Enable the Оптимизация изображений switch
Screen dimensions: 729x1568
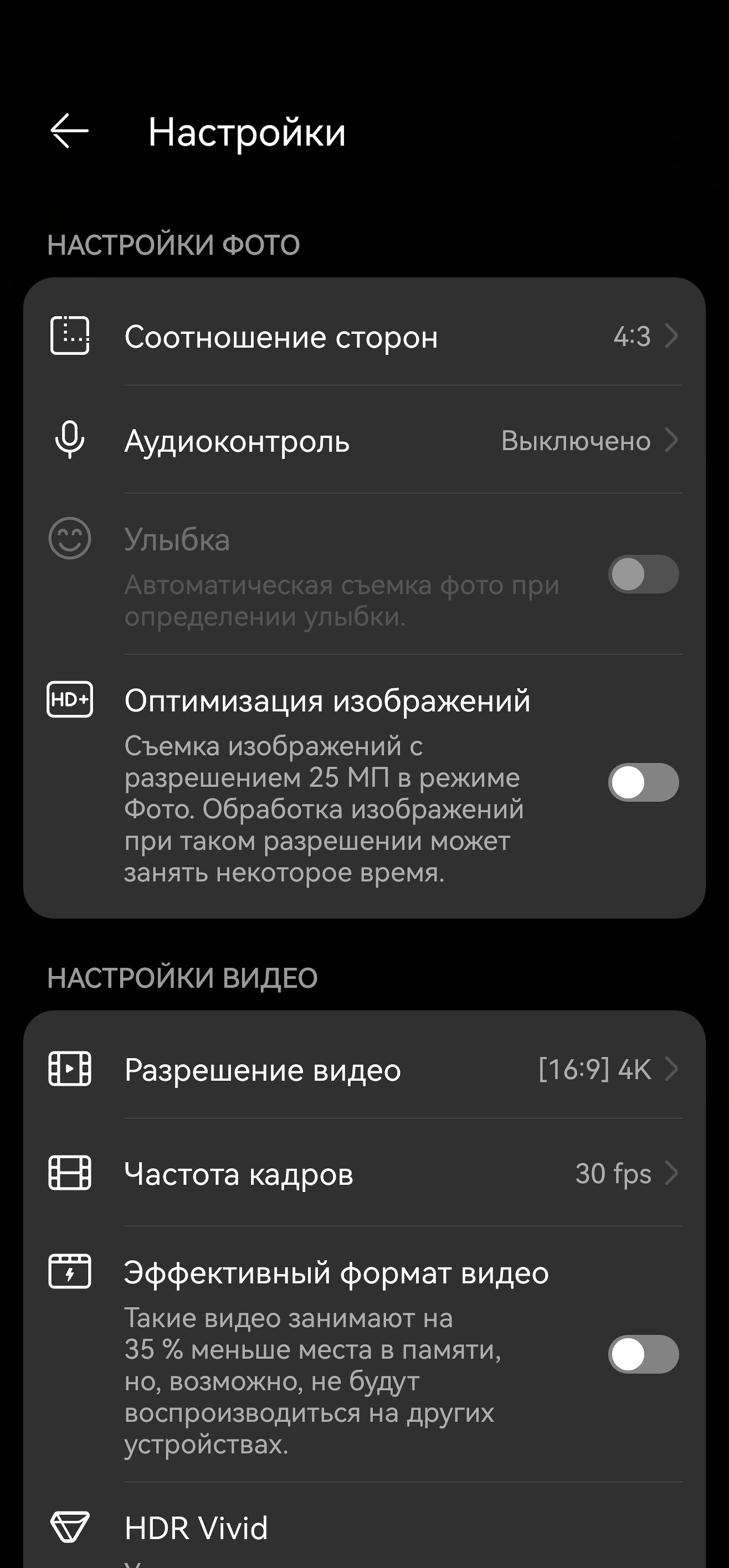[643, 782]
